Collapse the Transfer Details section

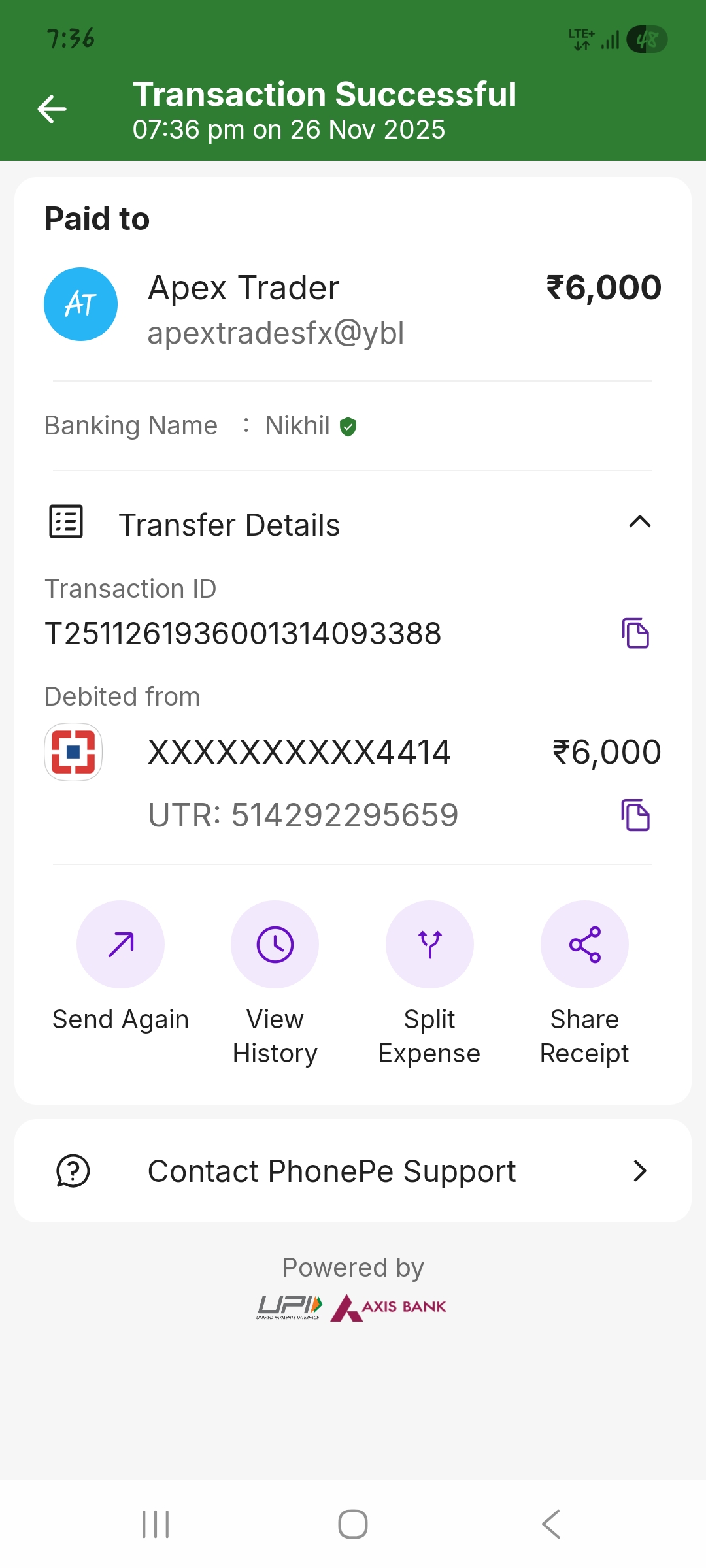[x=639, y=522]
